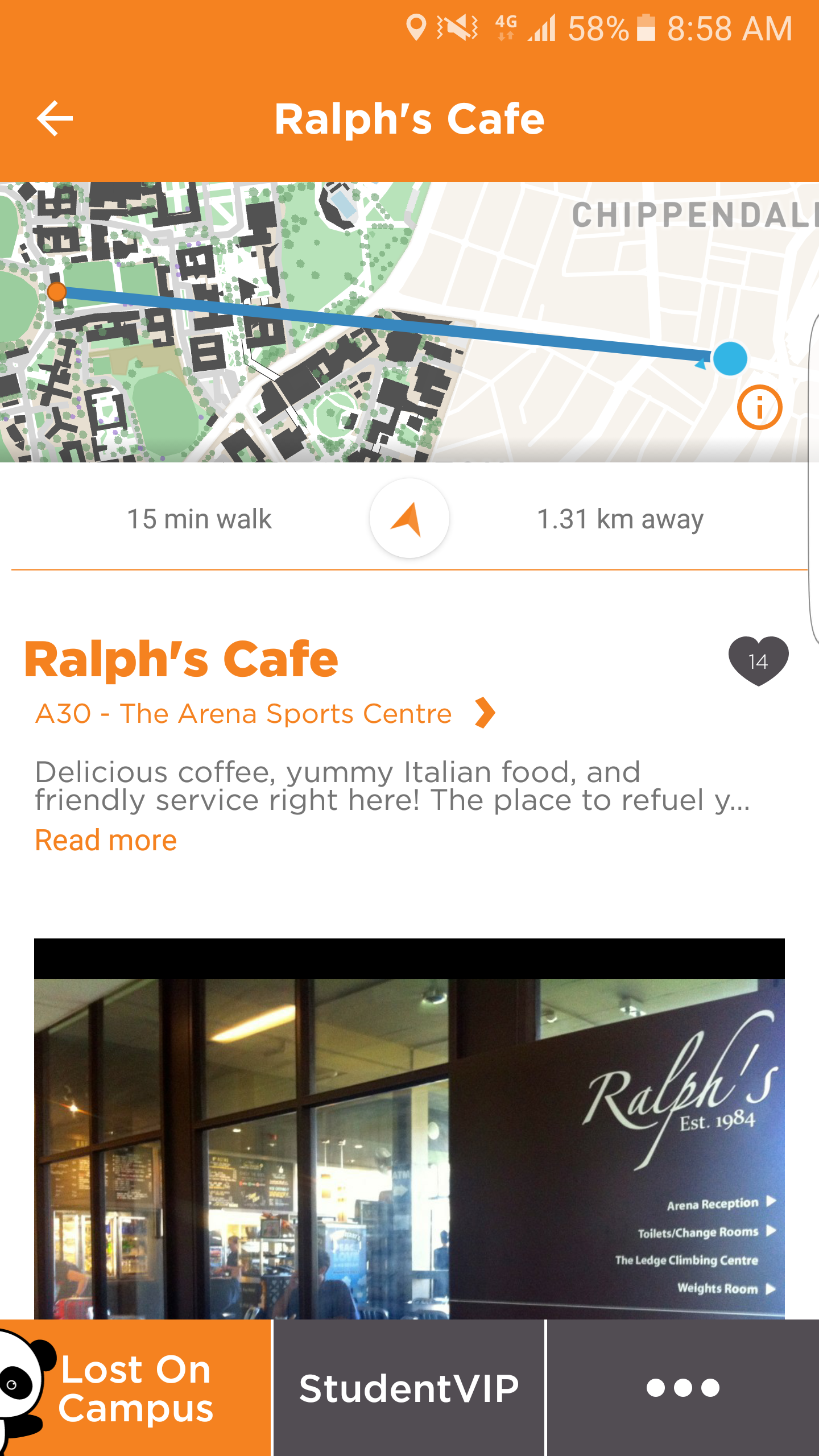Viewport: 819px width, 1456px height.
Task: Switch to Lost On Campus tab
Action: (135, 1388)
